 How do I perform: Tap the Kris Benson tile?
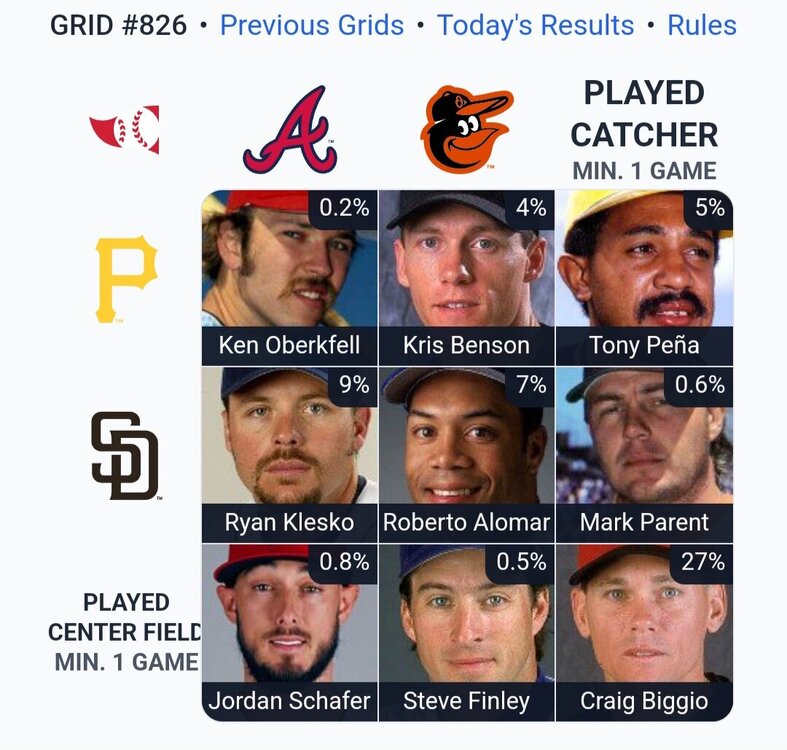coord(466,278)
